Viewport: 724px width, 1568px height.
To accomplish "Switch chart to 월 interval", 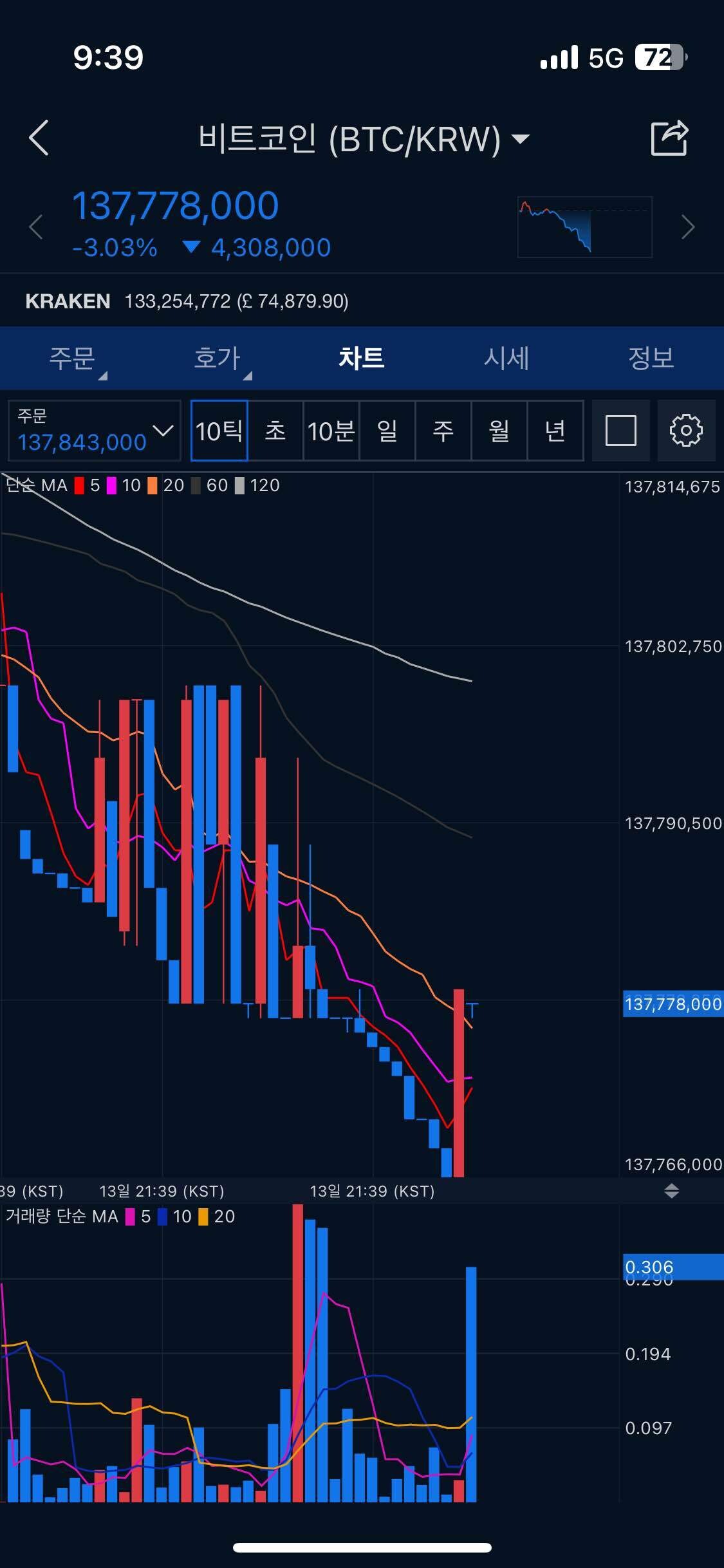I will tap(499, 431).
